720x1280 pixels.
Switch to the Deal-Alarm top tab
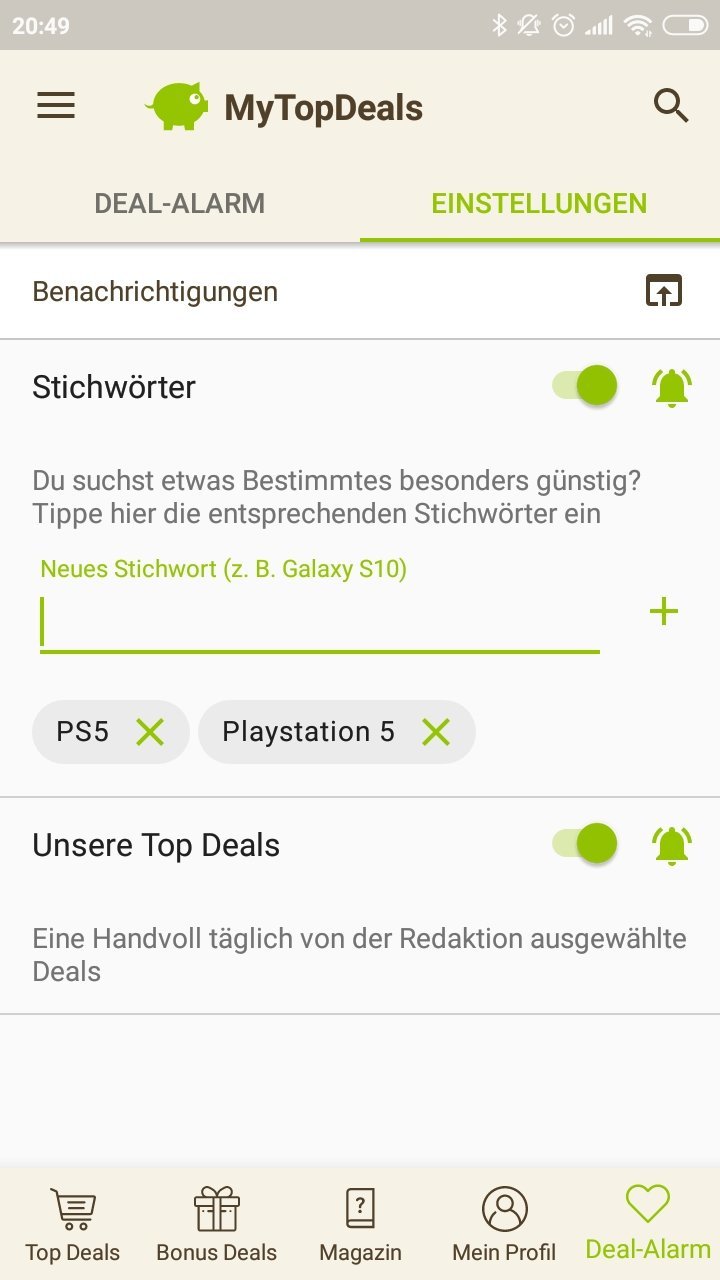click(x=180, y=204)
